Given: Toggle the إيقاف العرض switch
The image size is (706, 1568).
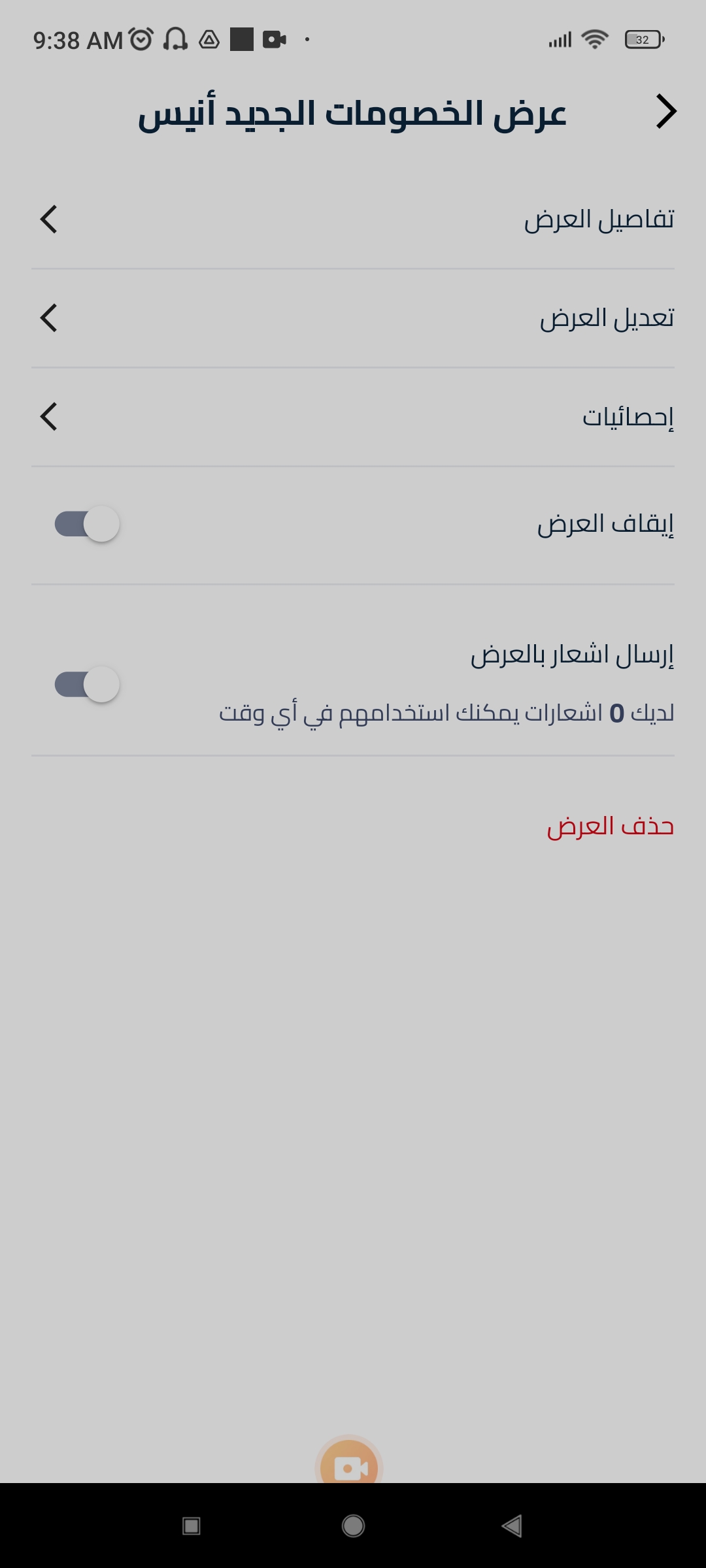Looking at the screenshot, I should (x=87, y=524).
